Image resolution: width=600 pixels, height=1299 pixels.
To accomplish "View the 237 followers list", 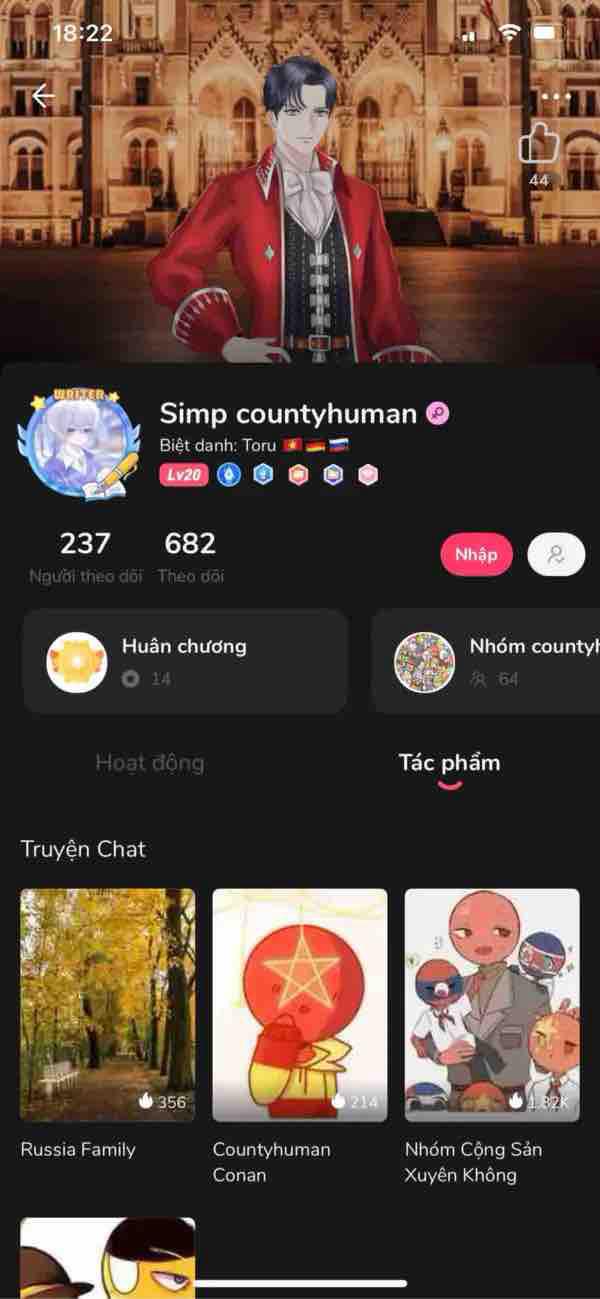I will 85,556.
